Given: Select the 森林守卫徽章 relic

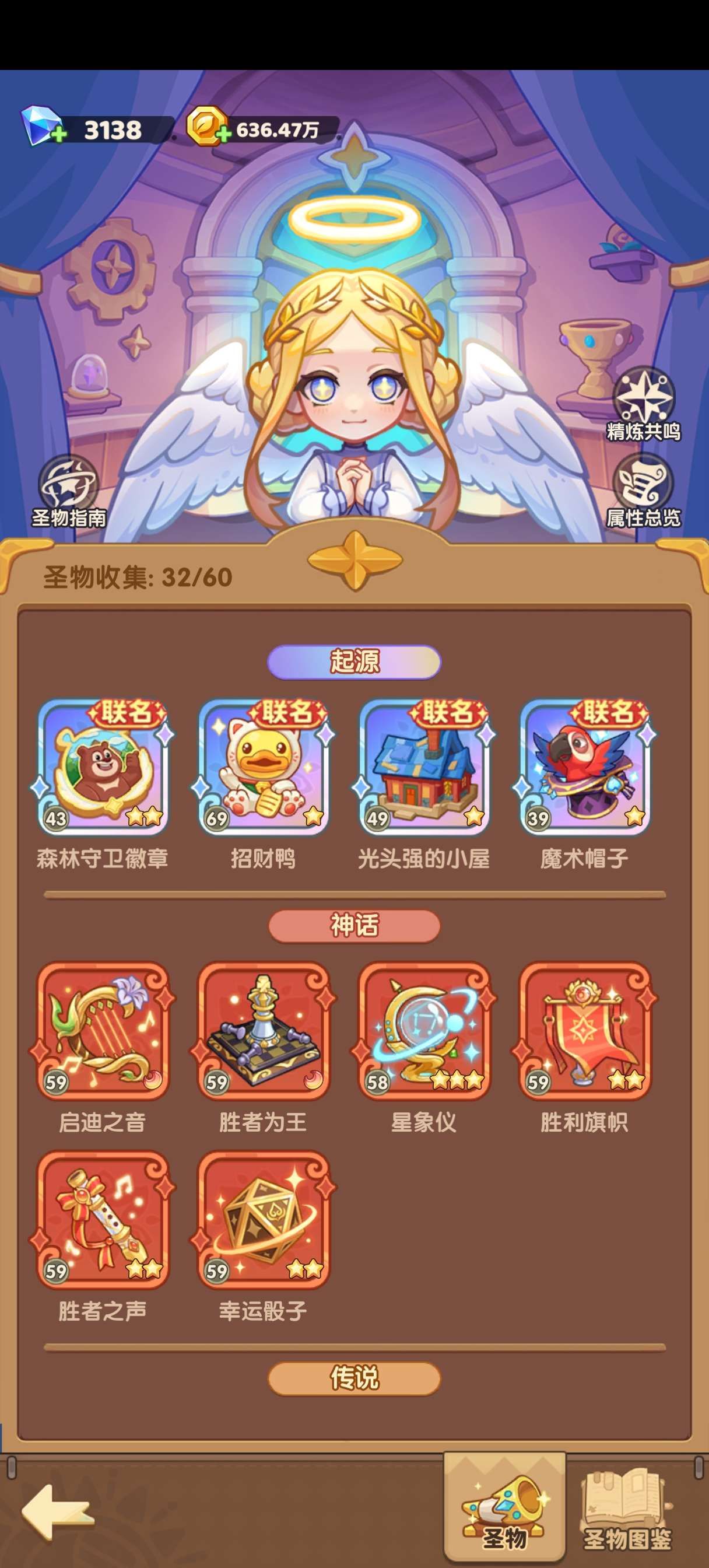Looking at the screenshot, I should pos(103,767).
